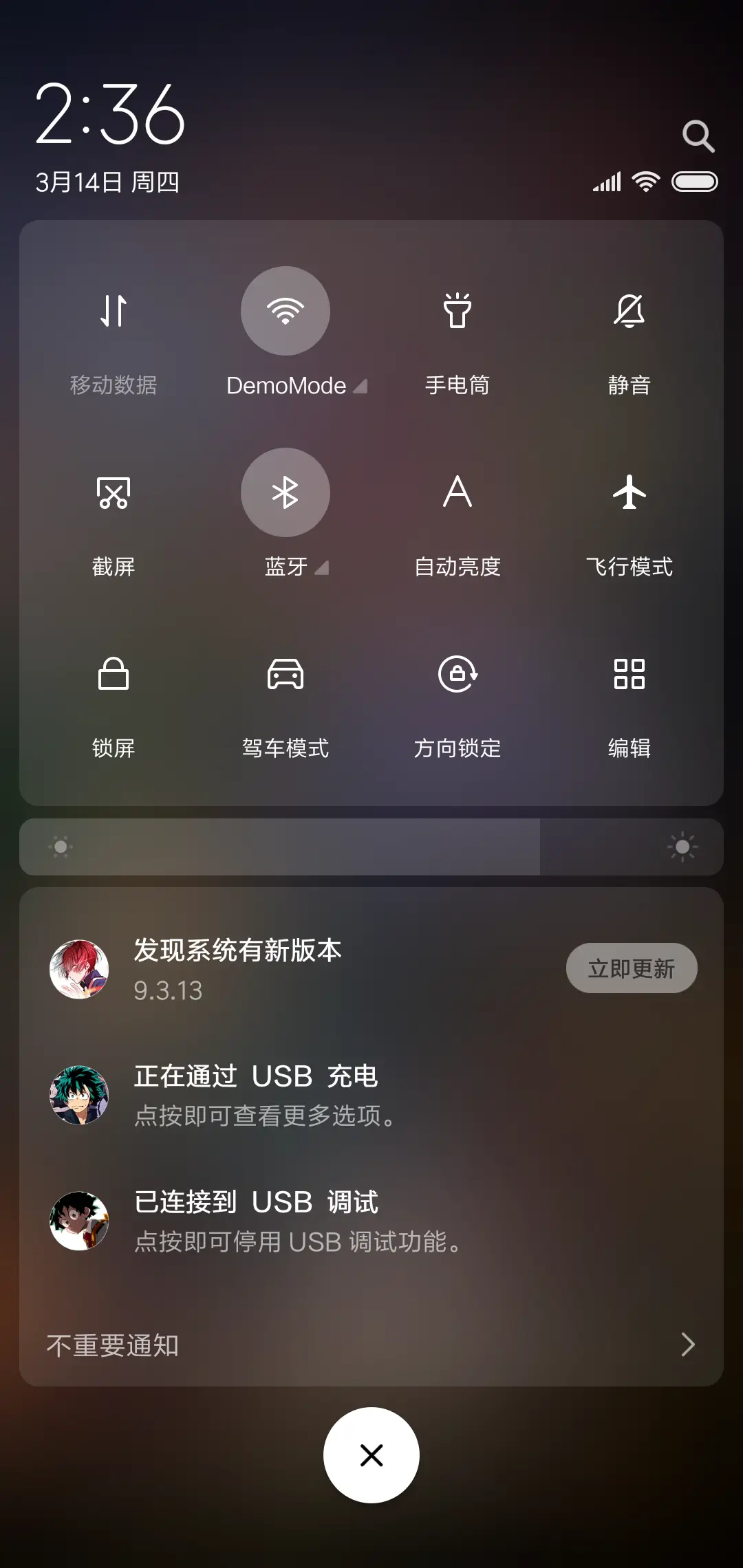Tap the 立即更新 update button
Image resolution: width=743 pixels, height=1568 pixels.
[631, 968]
